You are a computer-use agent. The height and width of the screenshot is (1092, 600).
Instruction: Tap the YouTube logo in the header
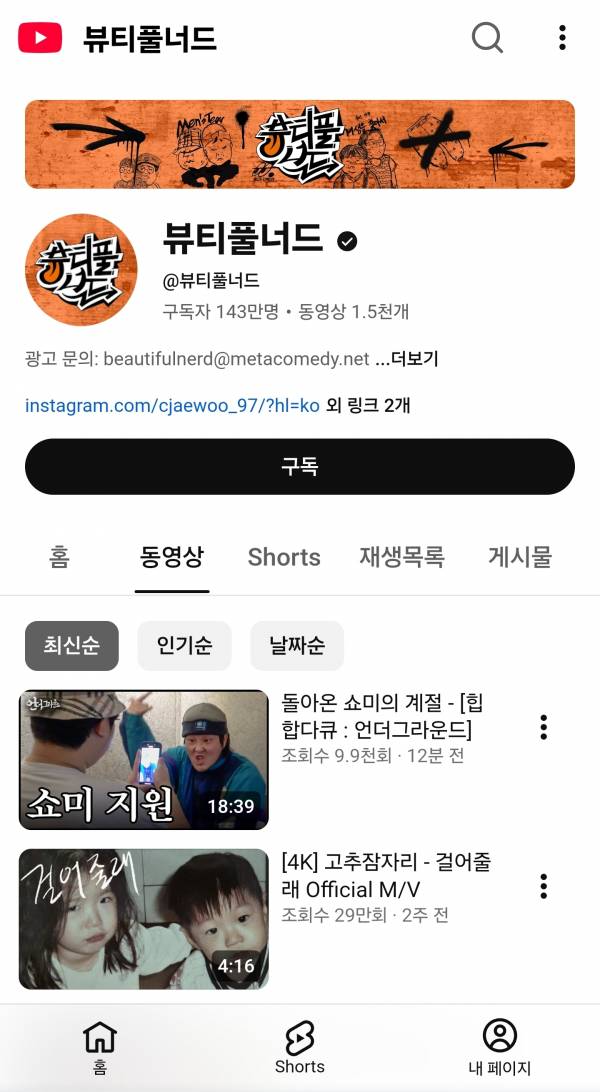(x=40, y=39)
